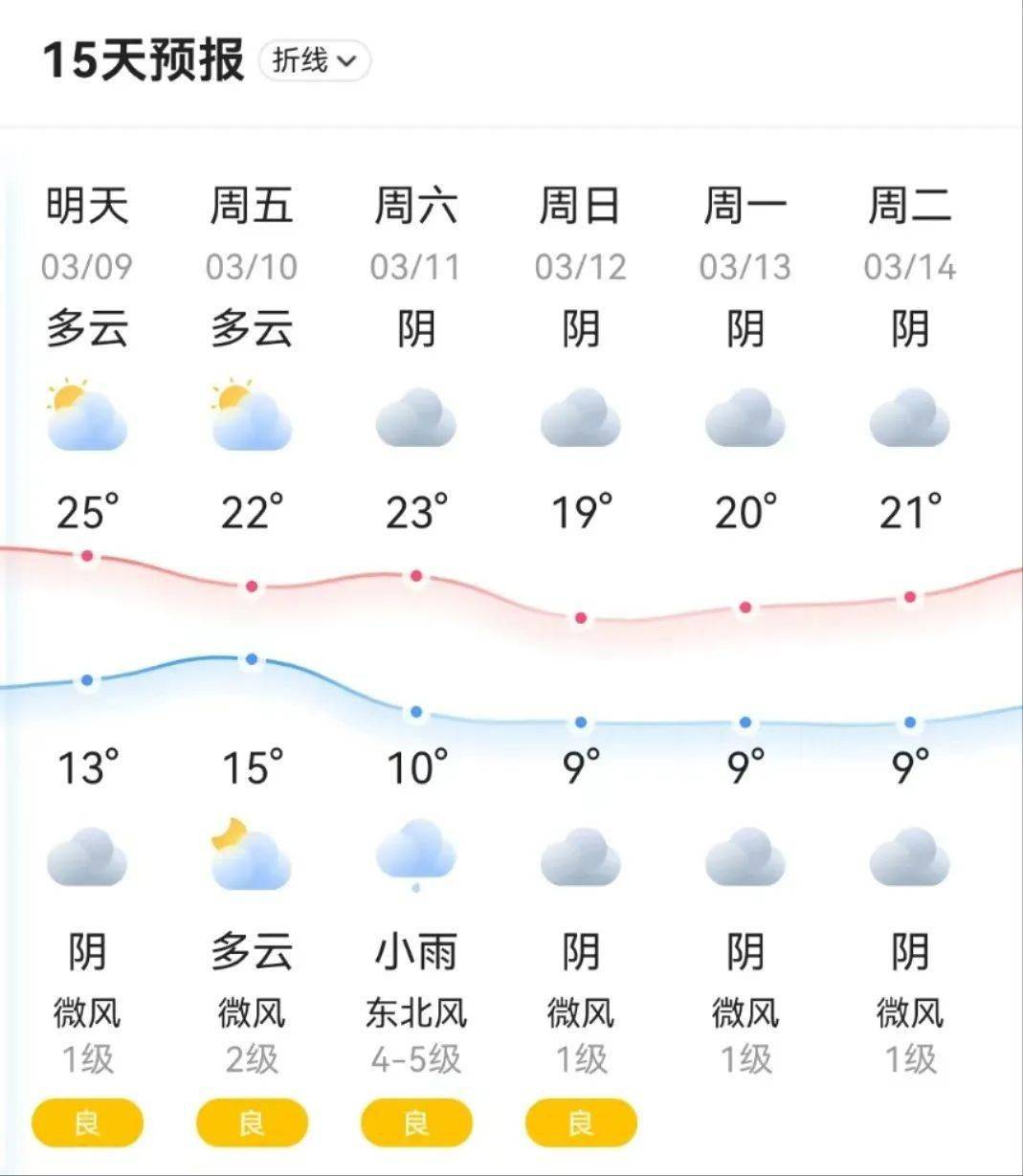Click the blue low-temperature point for 周五
This screenshot has height=1176, width=1023.
251,658
